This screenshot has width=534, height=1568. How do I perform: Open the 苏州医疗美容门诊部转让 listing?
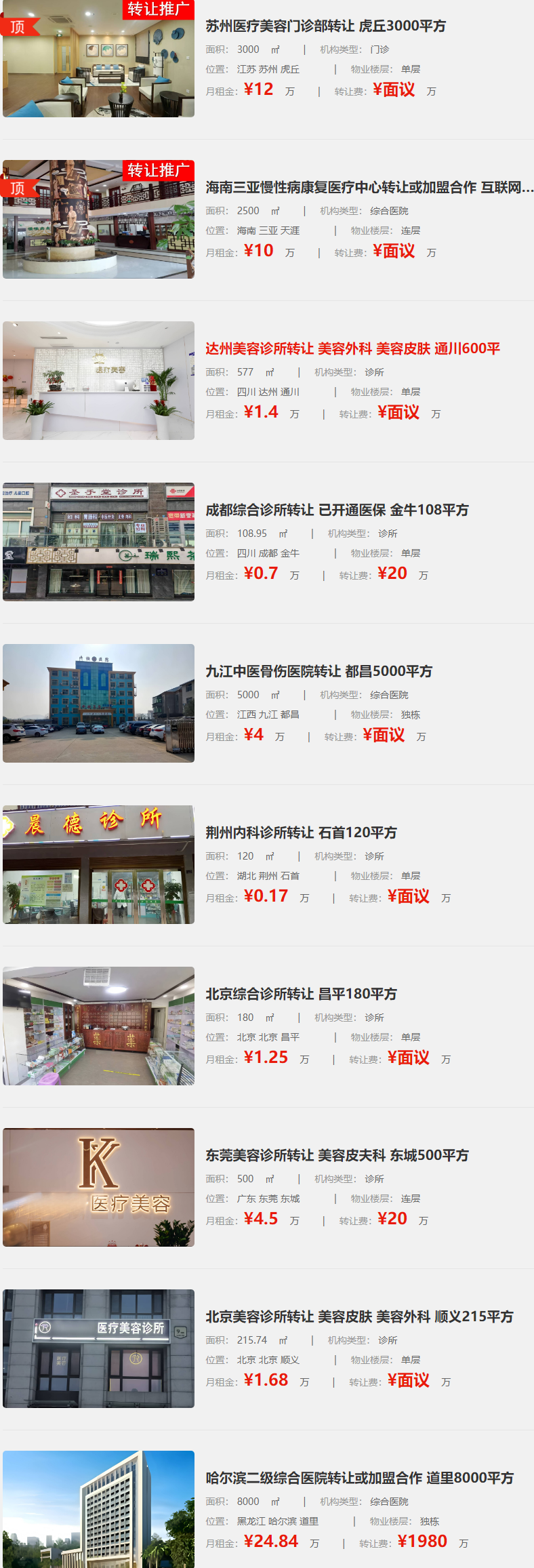(x=325, y=26)
